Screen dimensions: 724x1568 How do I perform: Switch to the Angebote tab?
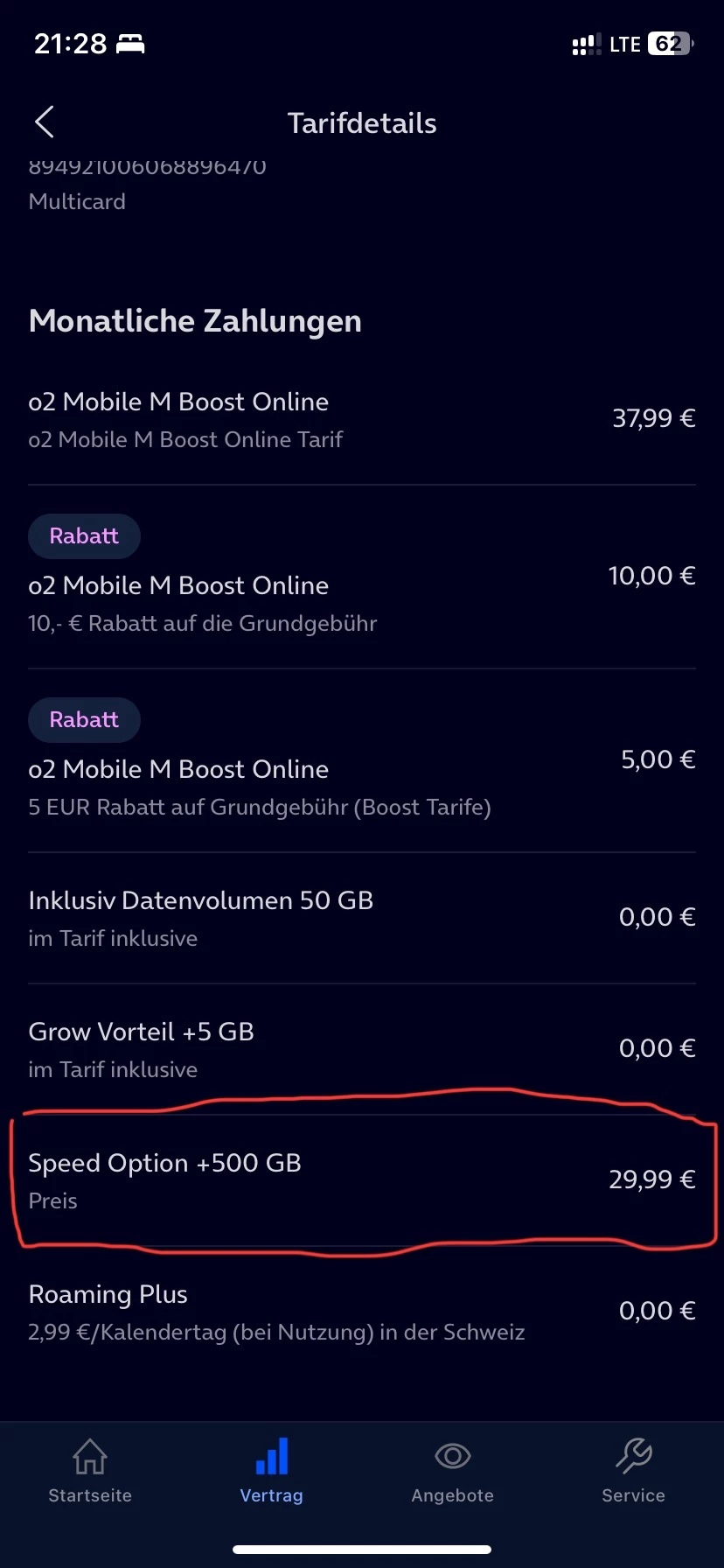pyautogui.click(x=452, y=1470)
